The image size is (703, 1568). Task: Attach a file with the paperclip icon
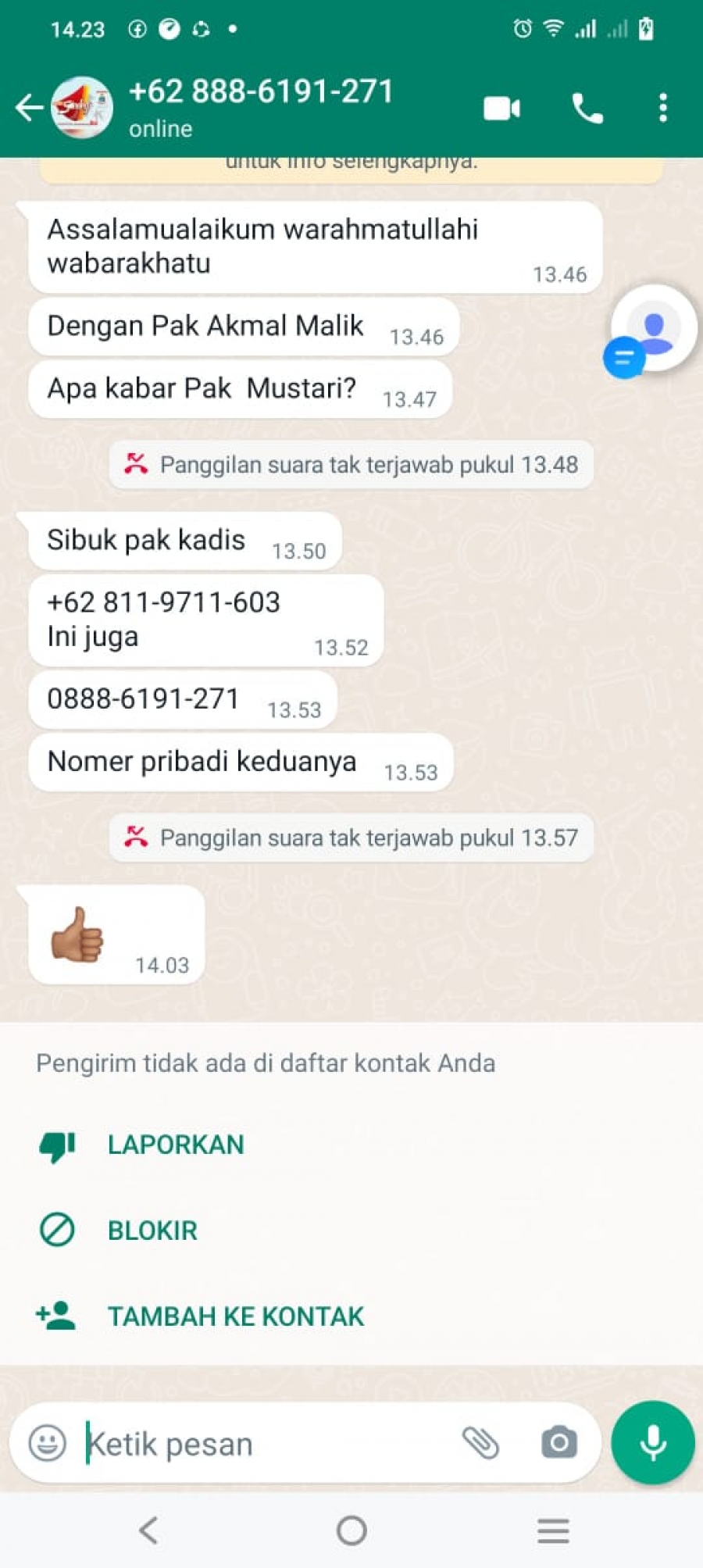[480, 1442]
